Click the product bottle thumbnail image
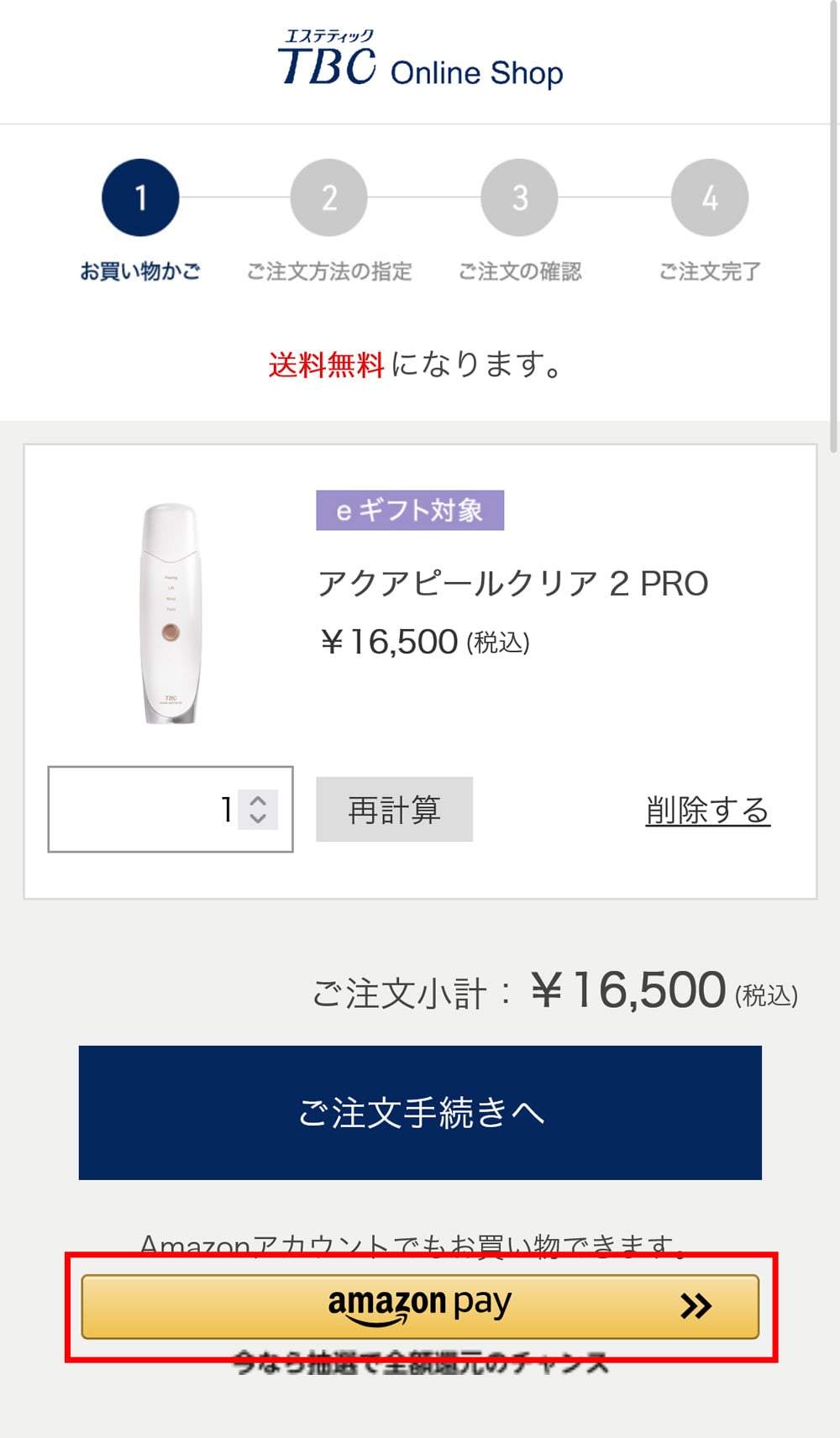The width and height of the screenshot is (840, 1438). tap(169, 613)
